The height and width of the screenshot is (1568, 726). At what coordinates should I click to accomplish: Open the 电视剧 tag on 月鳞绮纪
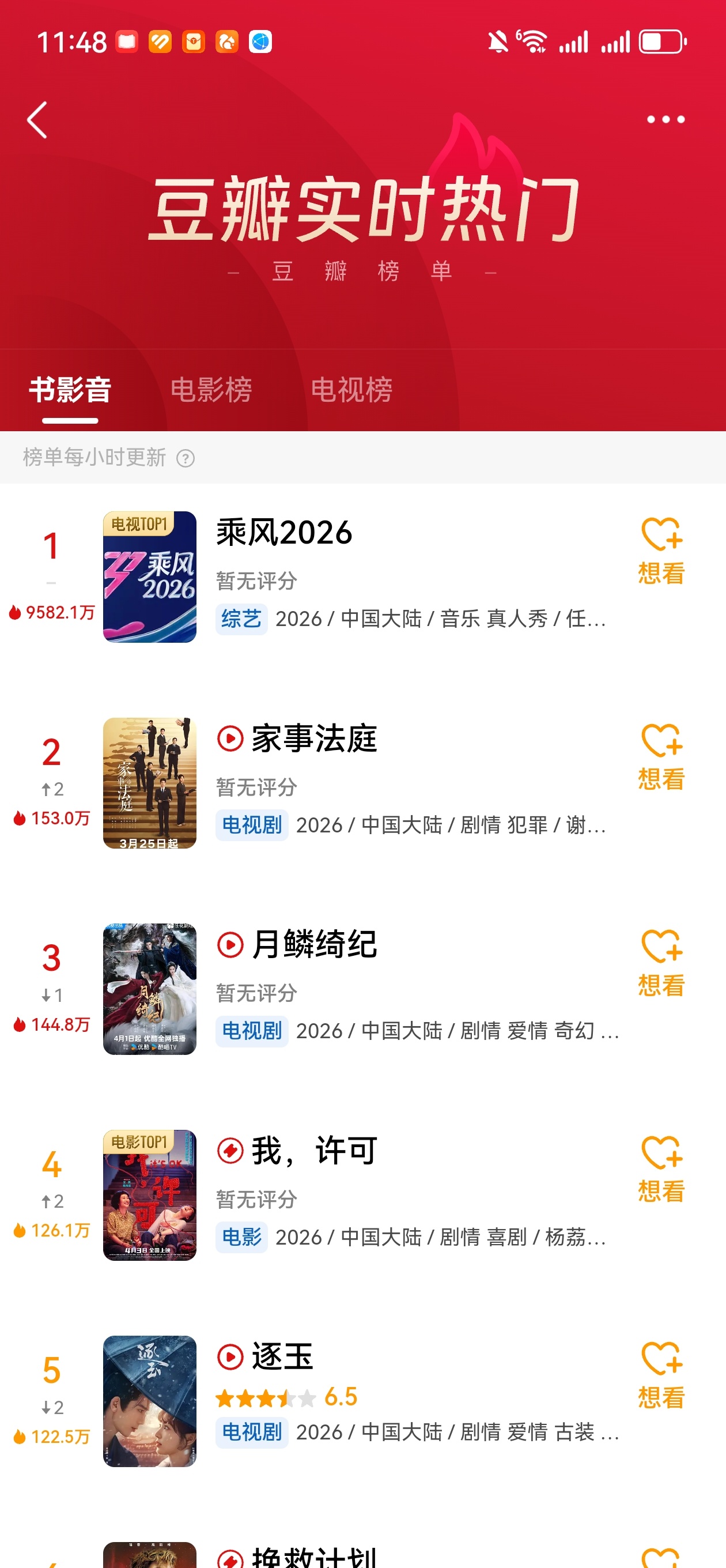251,1031
